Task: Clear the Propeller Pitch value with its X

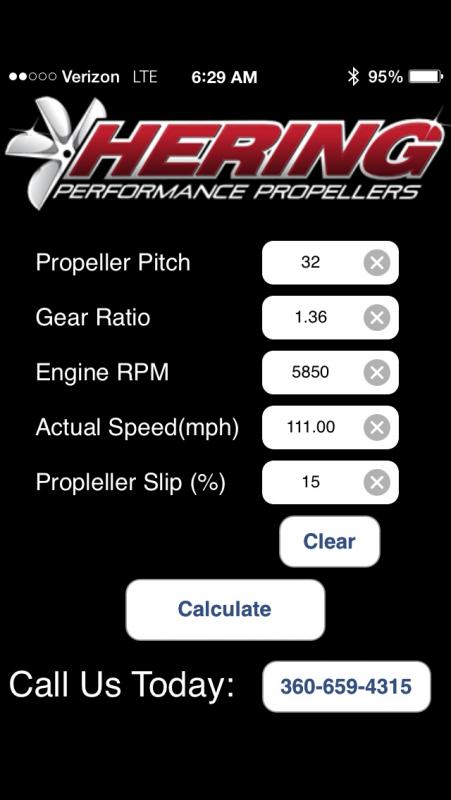Action: [x=377, y=263]
